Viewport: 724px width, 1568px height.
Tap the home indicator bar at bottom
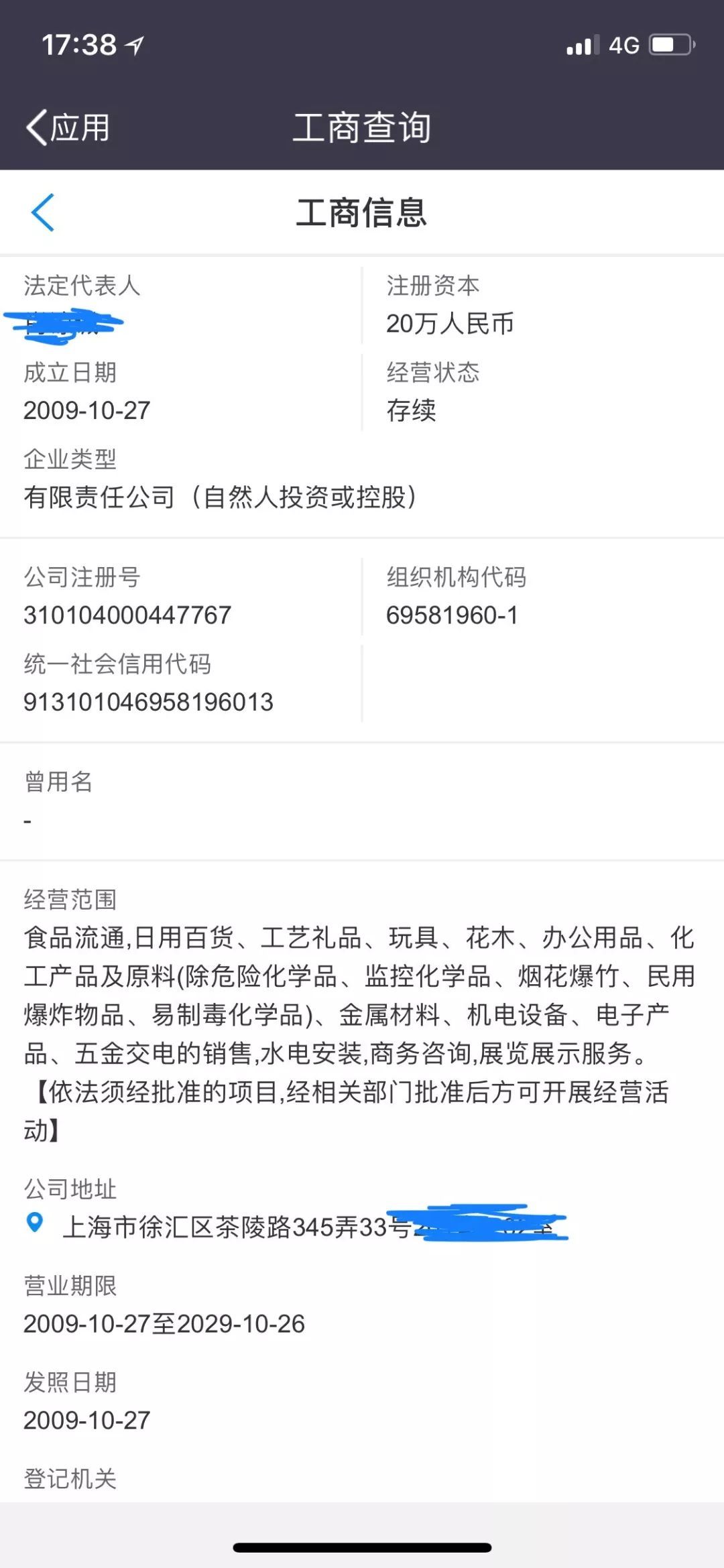pos(362,1545)
